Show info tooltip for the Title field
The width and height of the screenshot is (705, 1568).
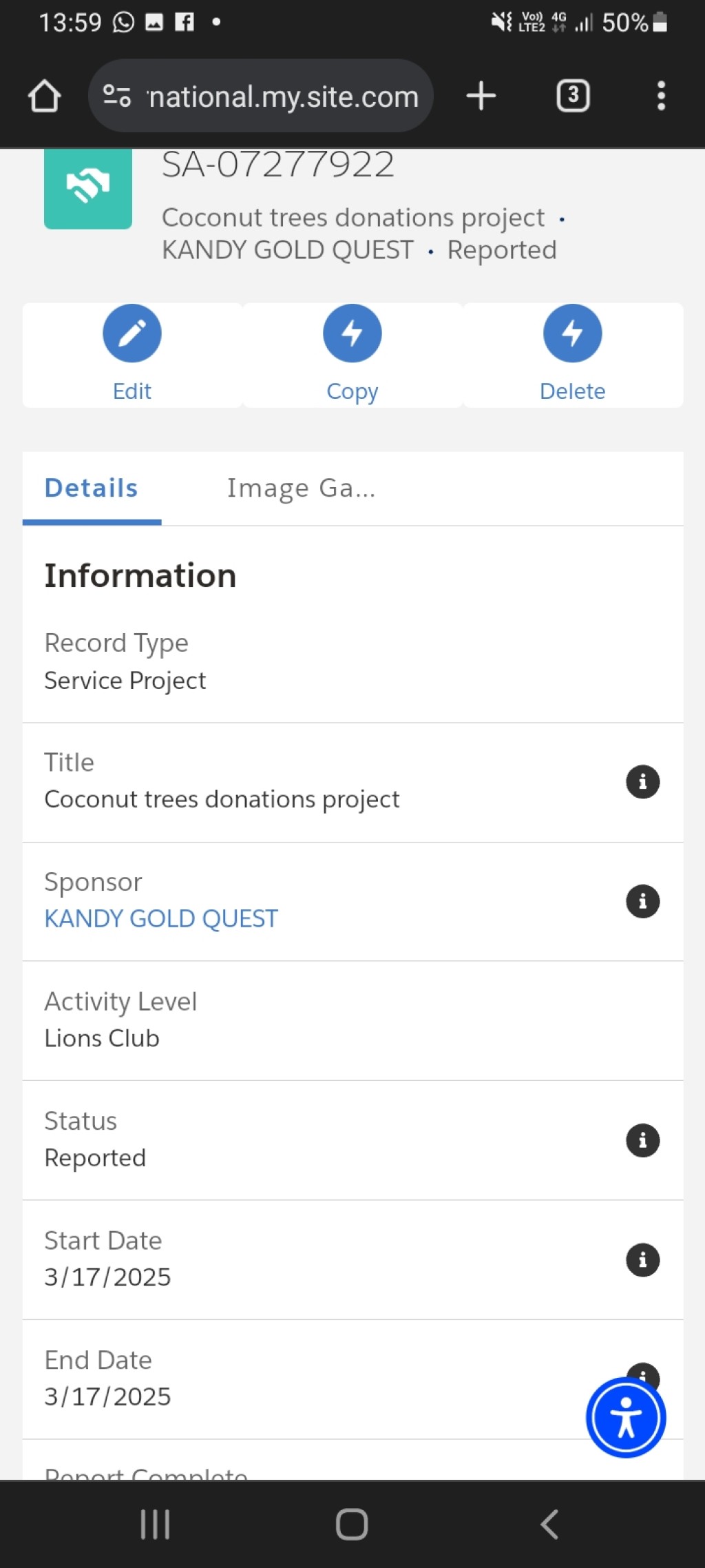(x=643, y=782)
